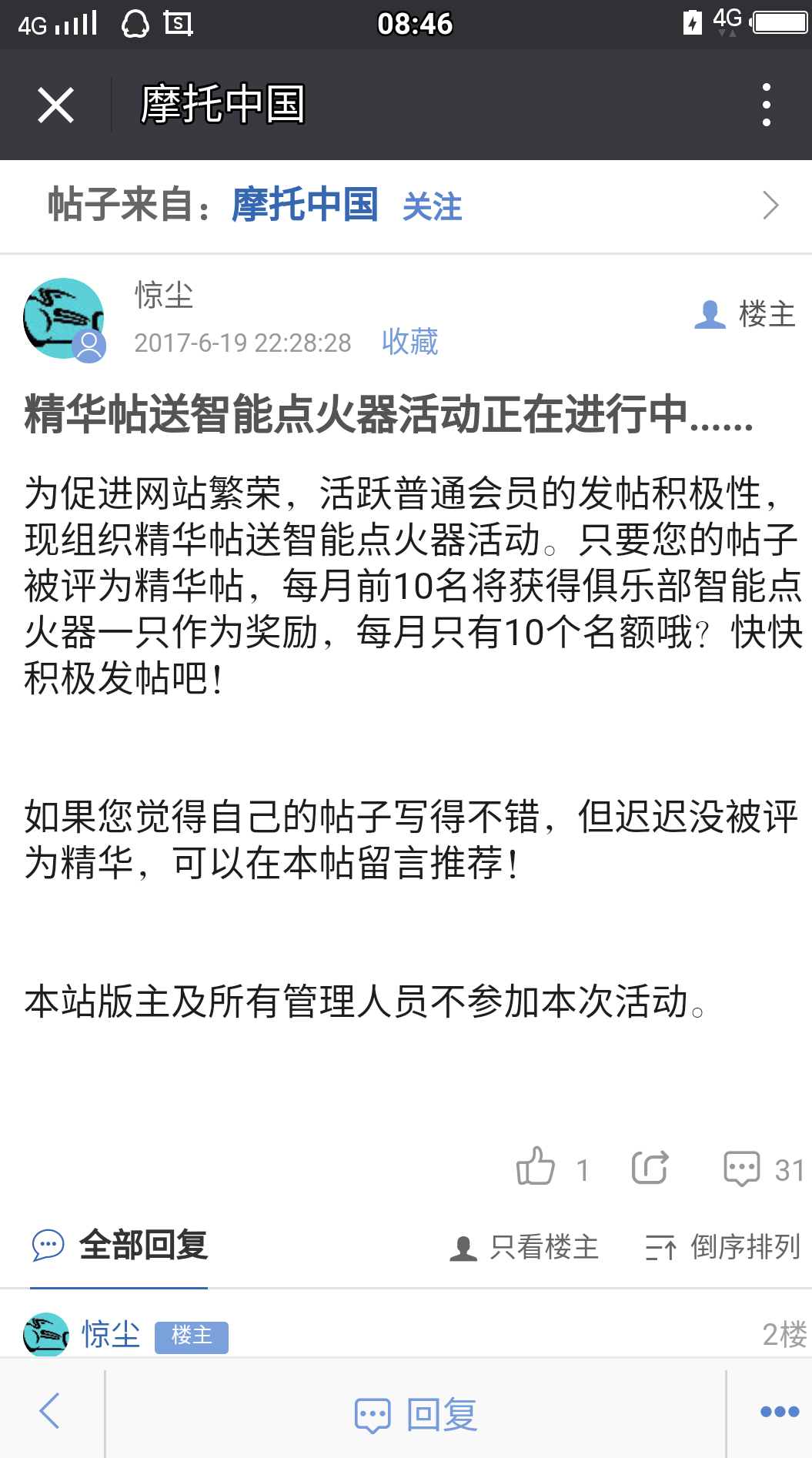Switch to 全部回复 tab
Viewport: 812px width, 1458px height.
120,1245
